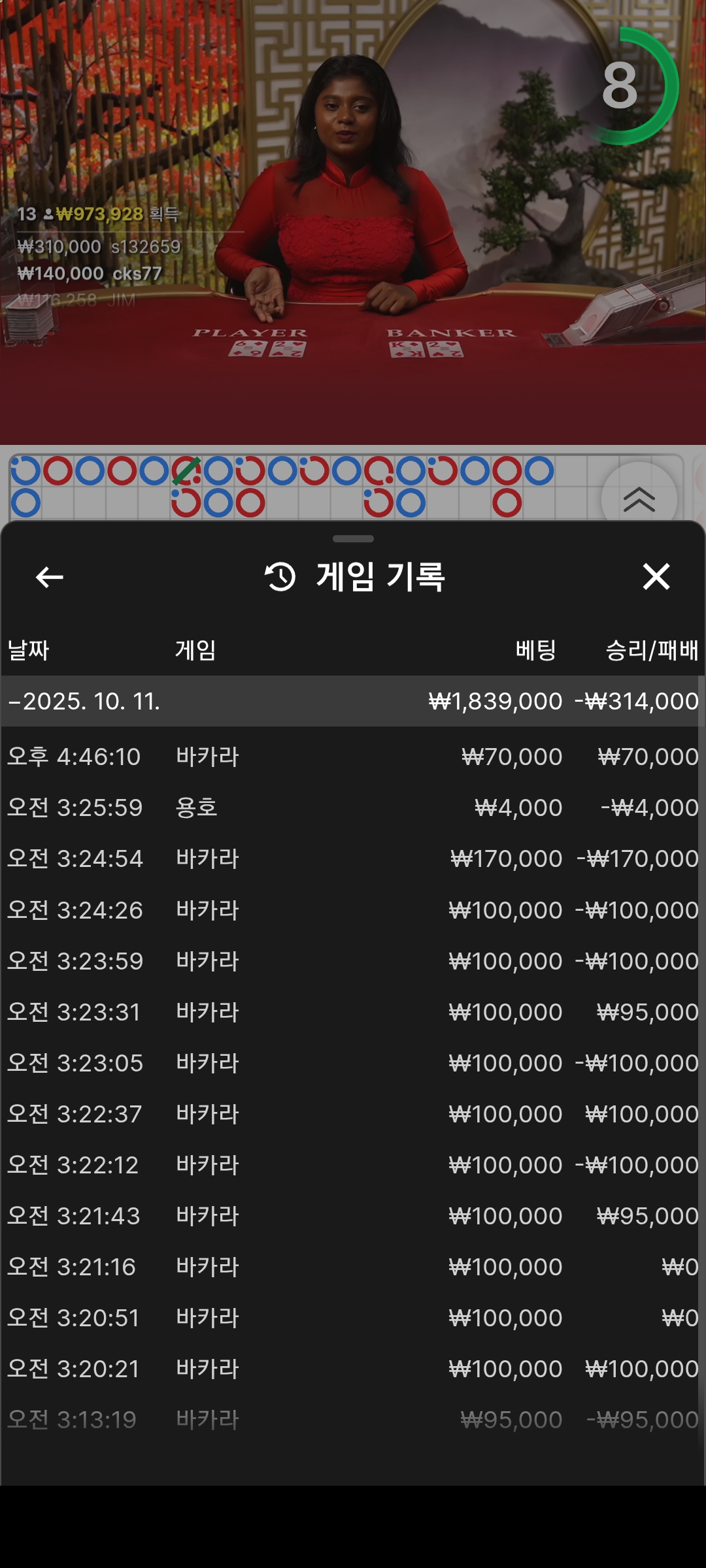
Task: Tap the drag handle above 게임 기록
Action: [x=353, y=539]
